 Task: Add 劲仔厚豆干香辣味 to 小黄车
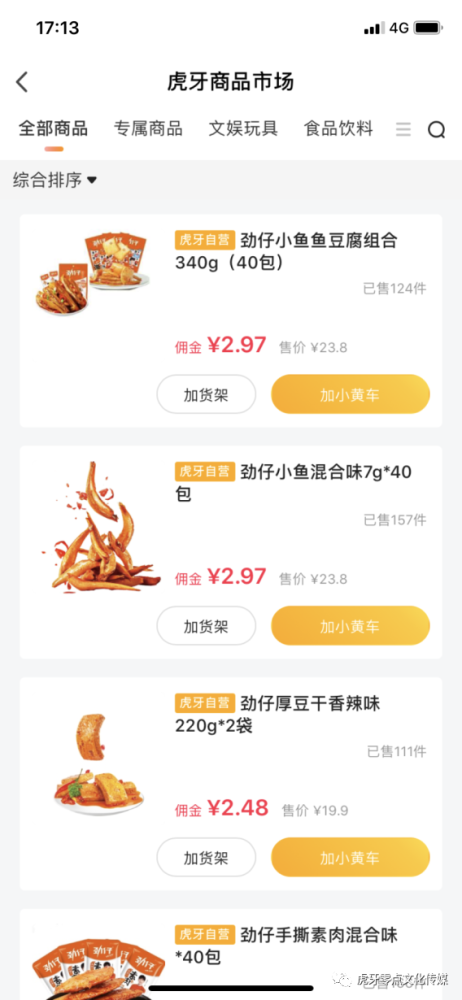pyautogui.click(x=350, y=857)
